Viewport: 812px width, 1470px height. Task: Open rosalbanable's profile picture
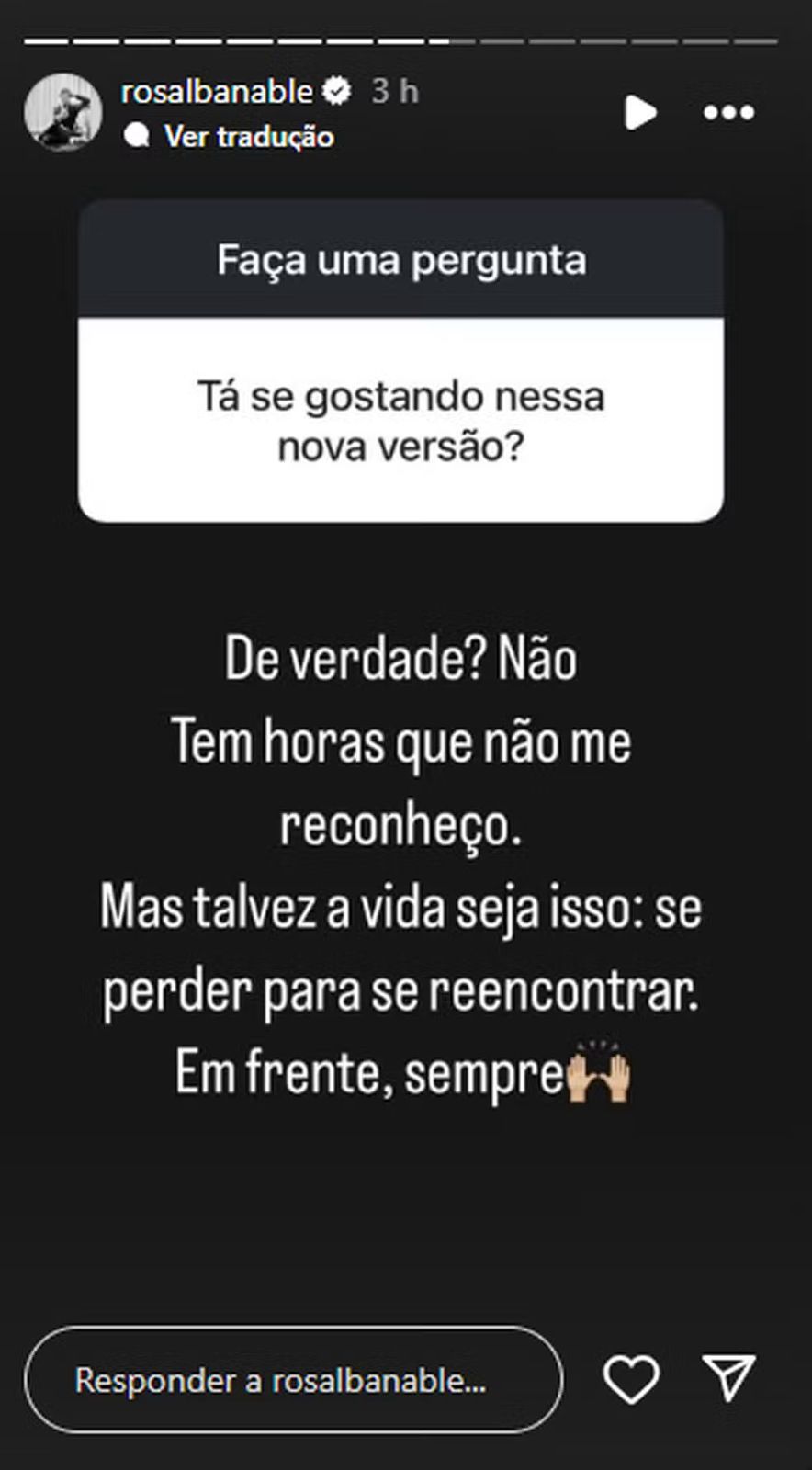pos(62,112)
